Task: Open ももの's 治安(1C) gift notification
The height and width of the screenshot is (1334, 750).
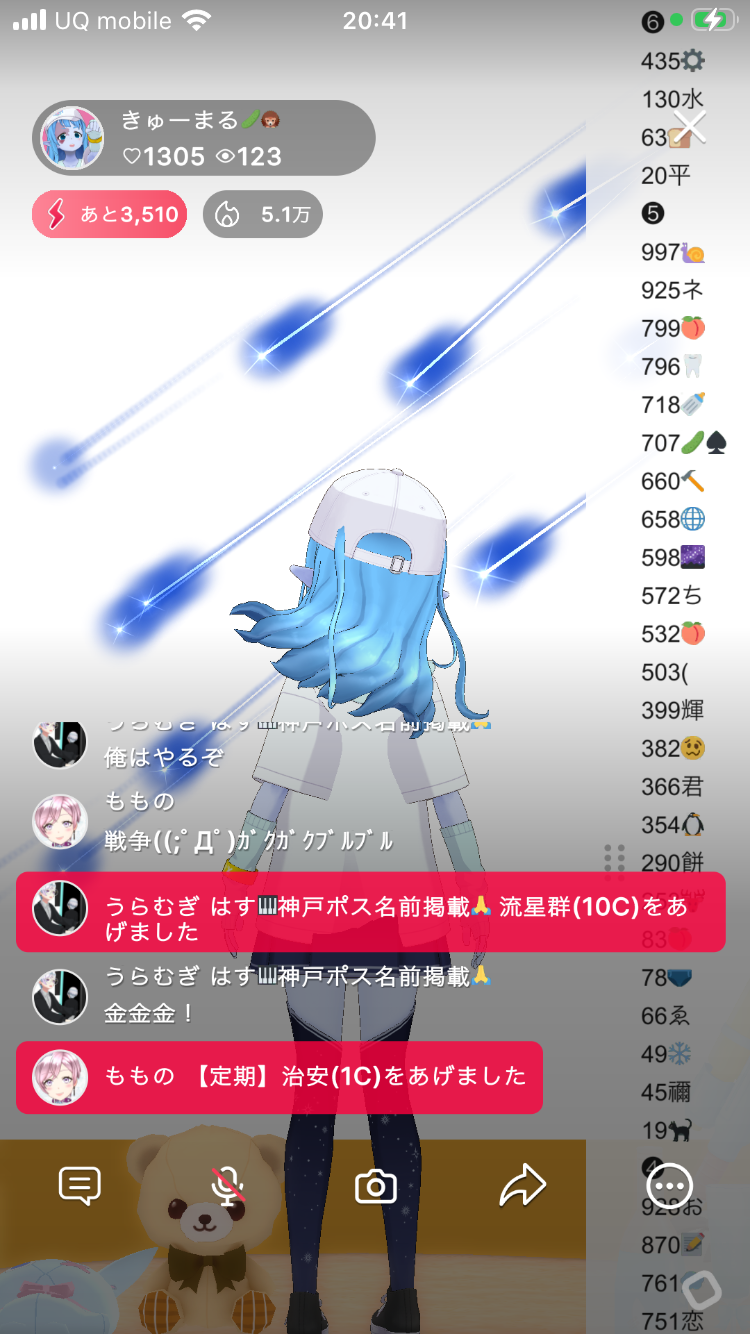Action: point(280,1077)
